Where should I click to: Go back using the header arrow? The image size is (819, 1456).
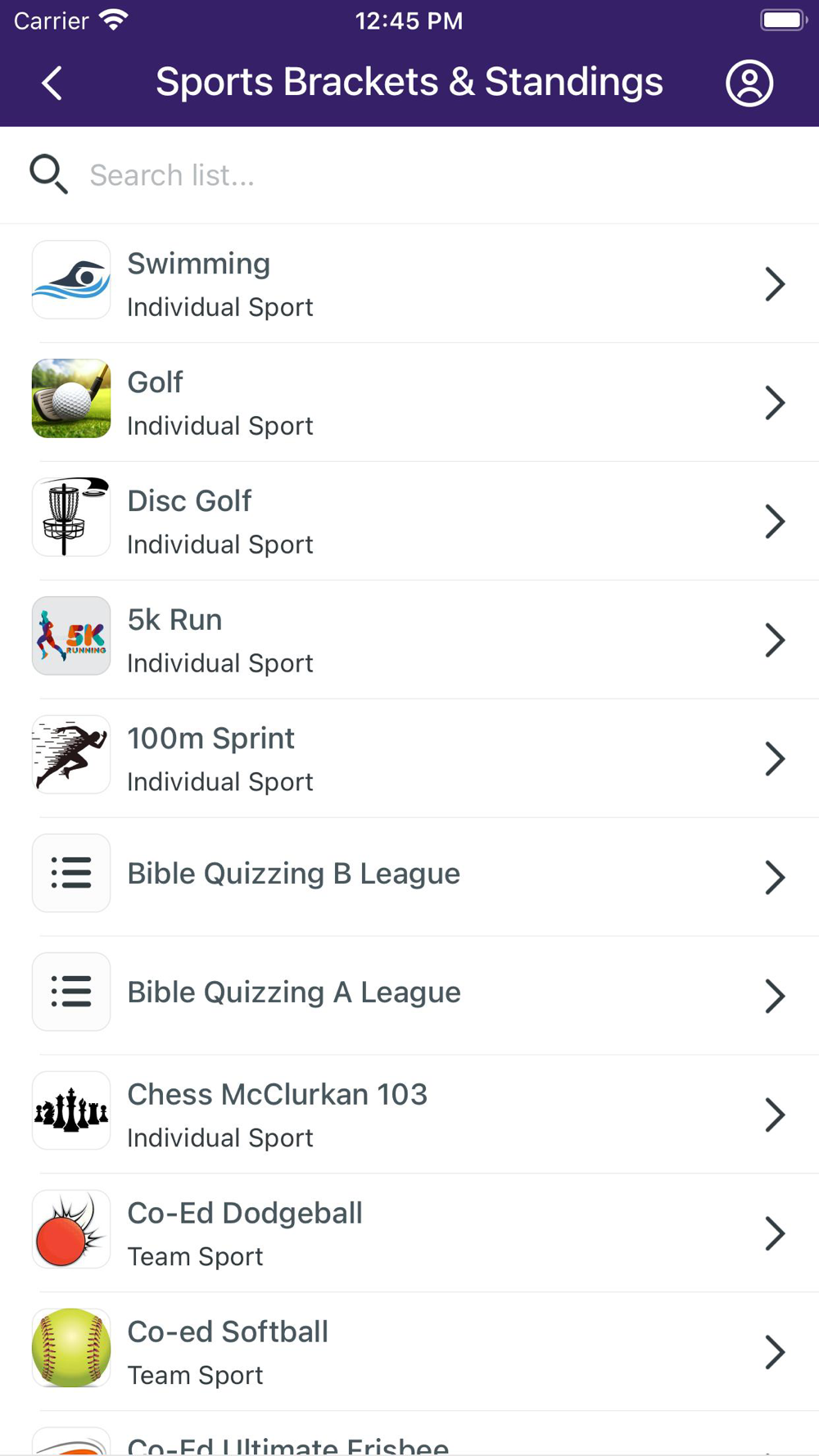pyautogui.click(x=52, y=83)
